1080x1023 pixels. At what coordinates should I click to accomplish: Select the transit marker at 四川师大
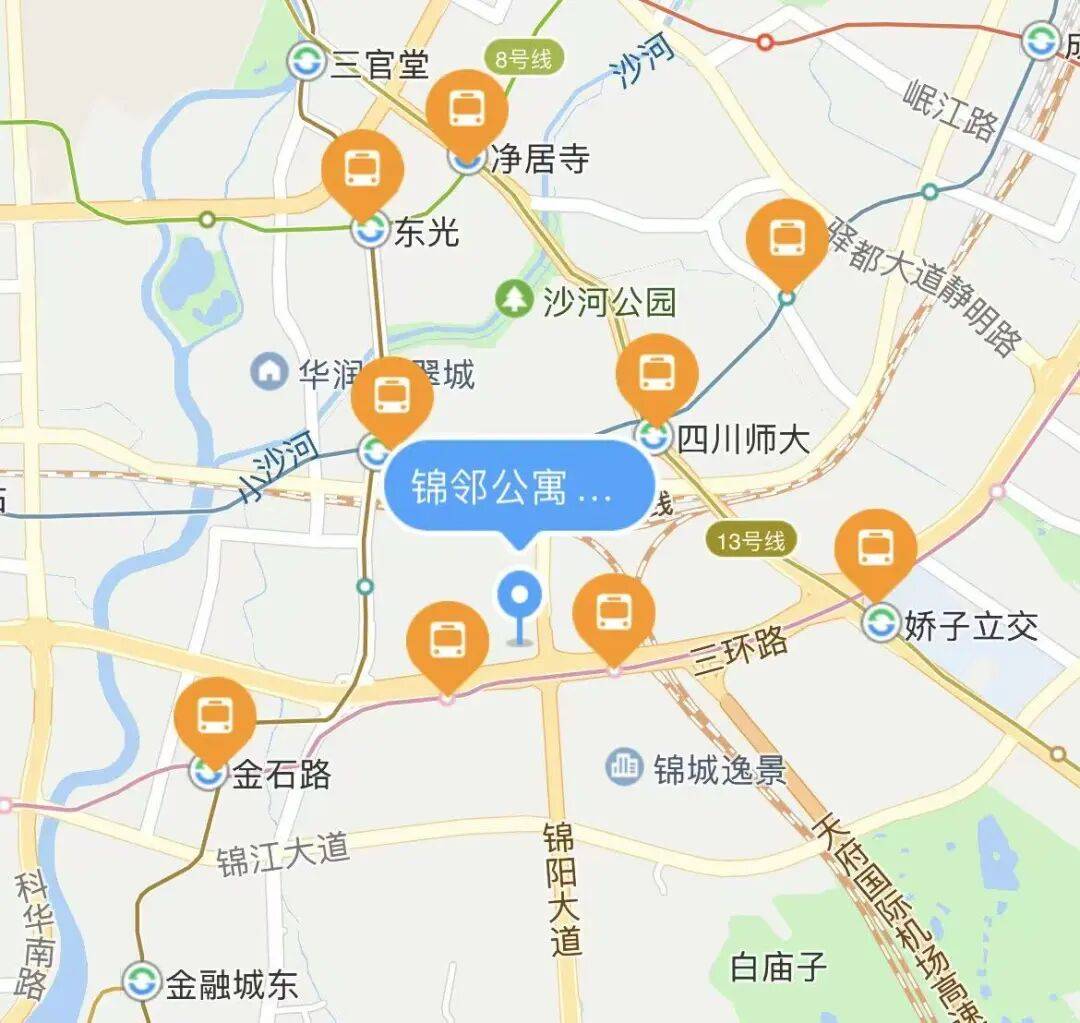656,374
